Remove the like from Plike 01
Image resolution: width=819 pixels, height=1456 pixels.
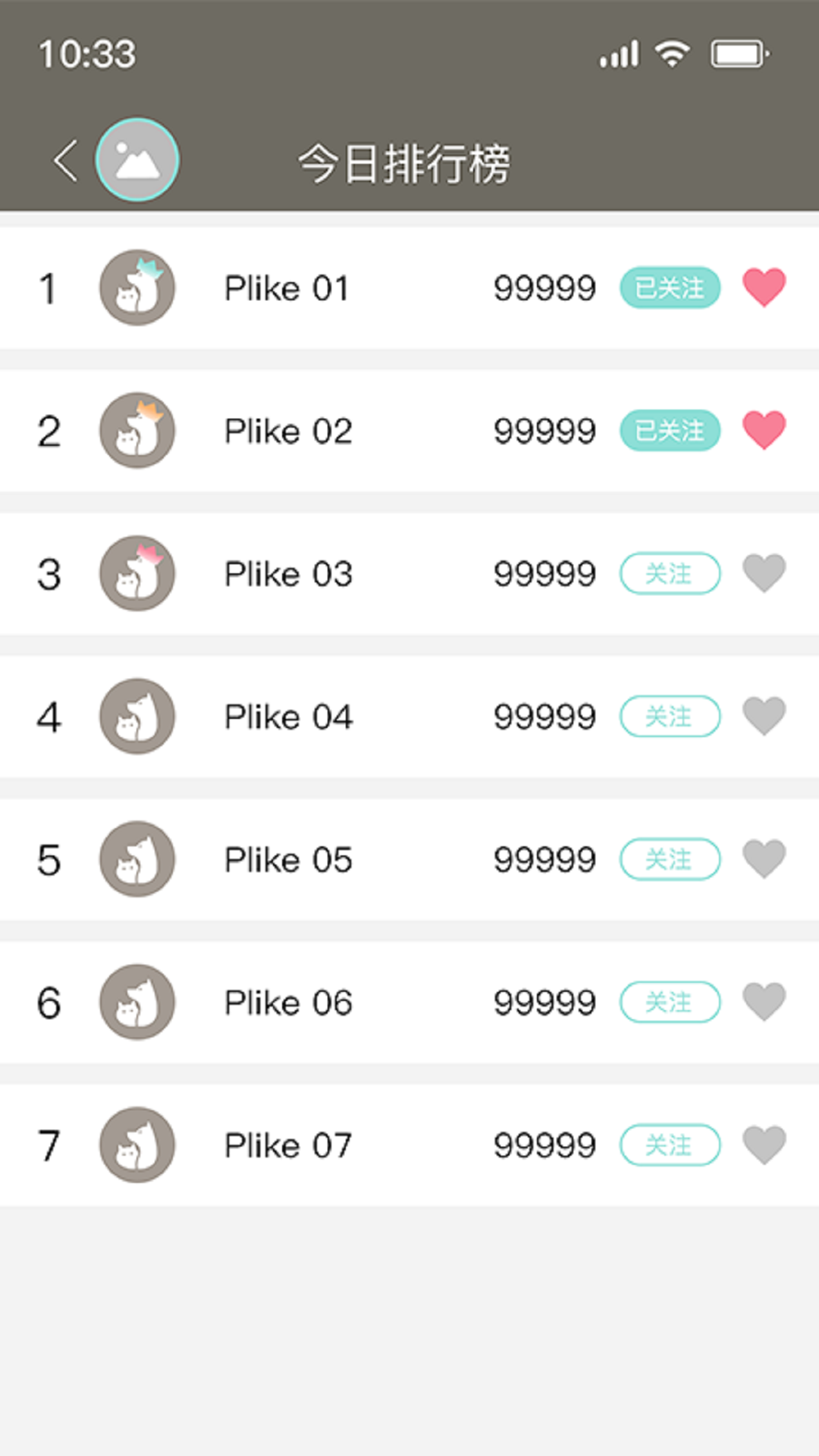[x=764, y=288]
